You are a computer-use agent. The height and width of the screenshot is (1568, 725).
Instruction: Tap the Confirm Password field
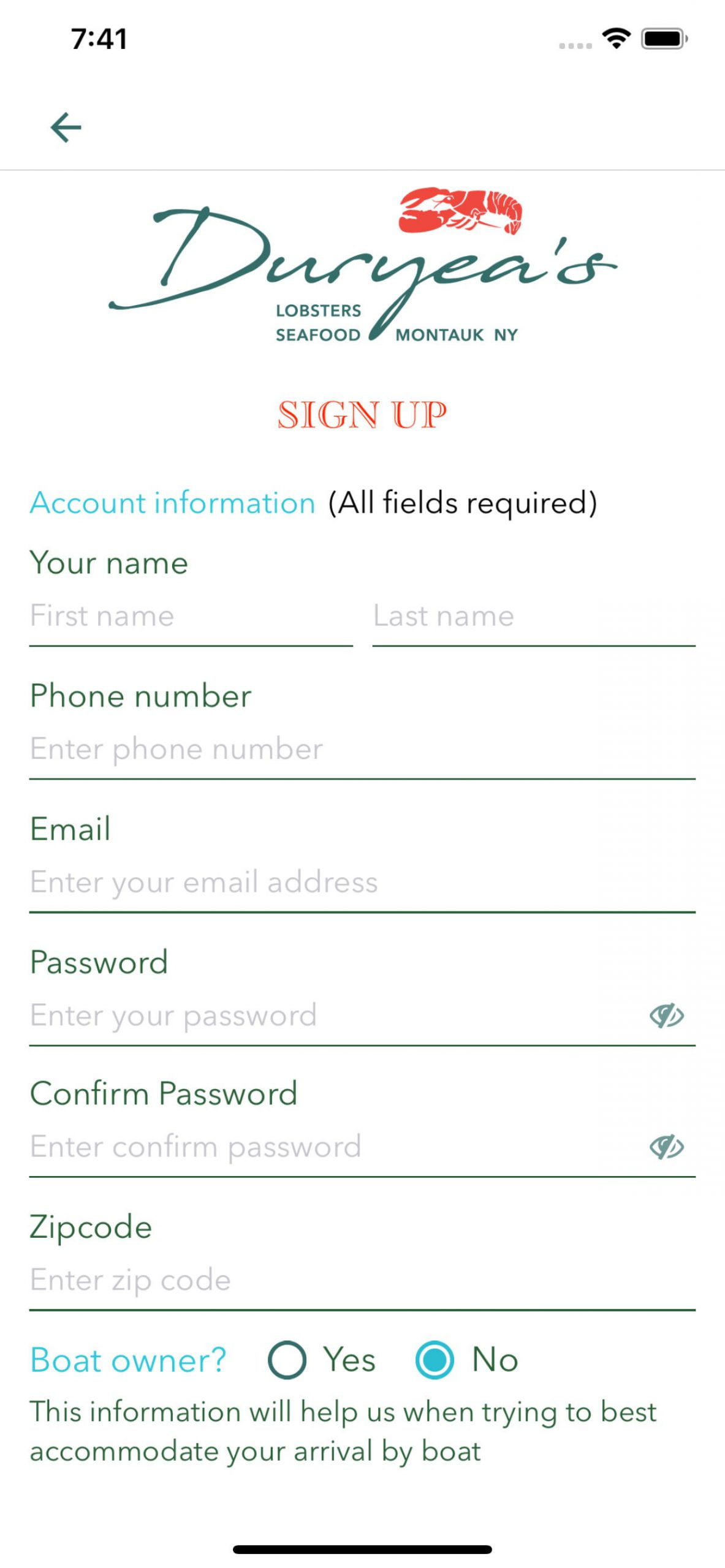pos(331,1147)
